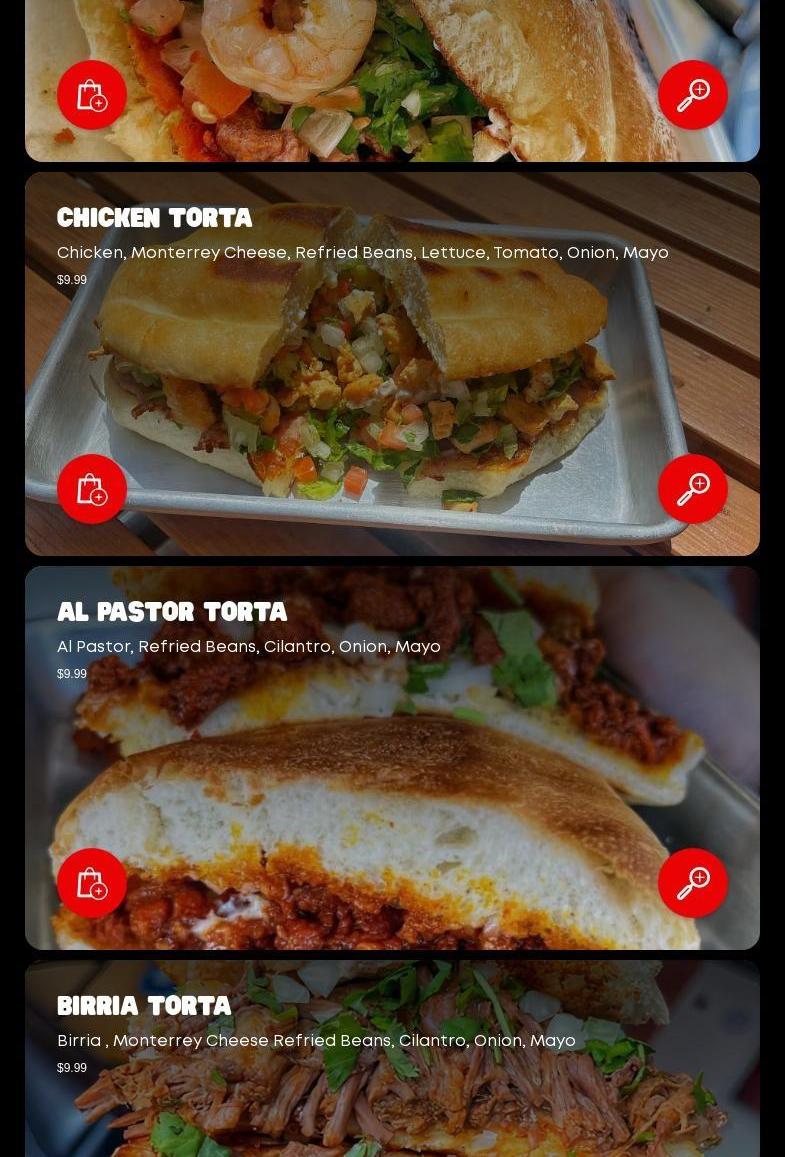Add the shrimp torta to bag
Viewport: 785px width, 1157px height.
coord(92,95)
